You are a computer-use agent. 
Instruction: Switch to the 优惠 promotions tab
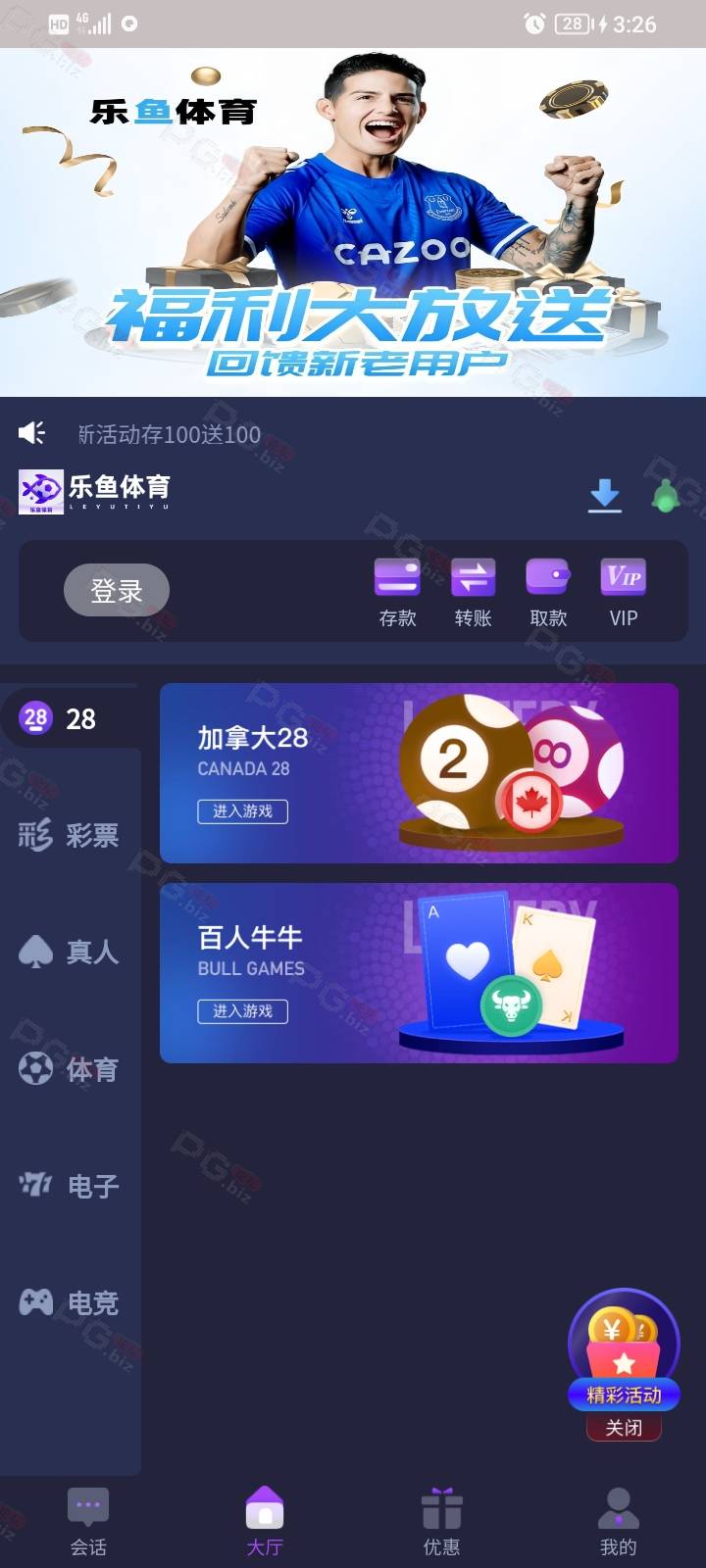point(441,1522)
